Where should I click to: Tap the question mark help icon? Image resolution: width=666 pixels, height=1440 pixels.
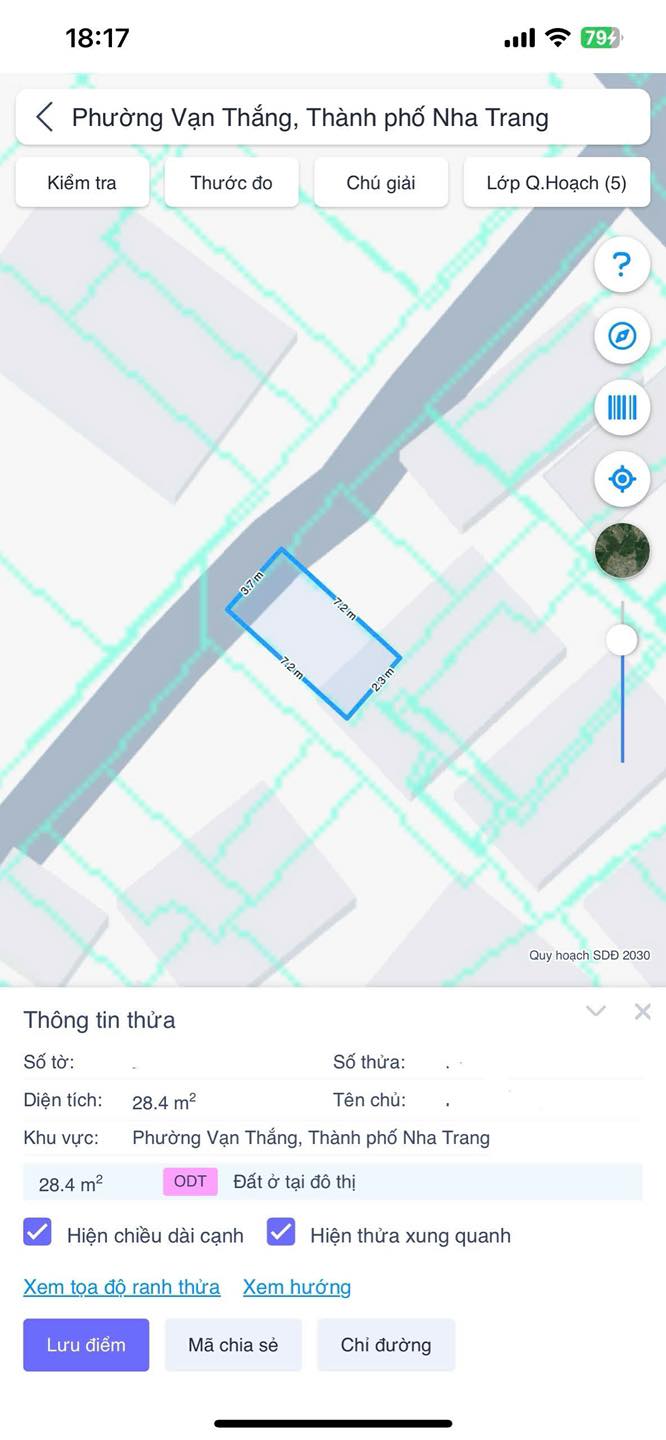(x=622, y=265)
